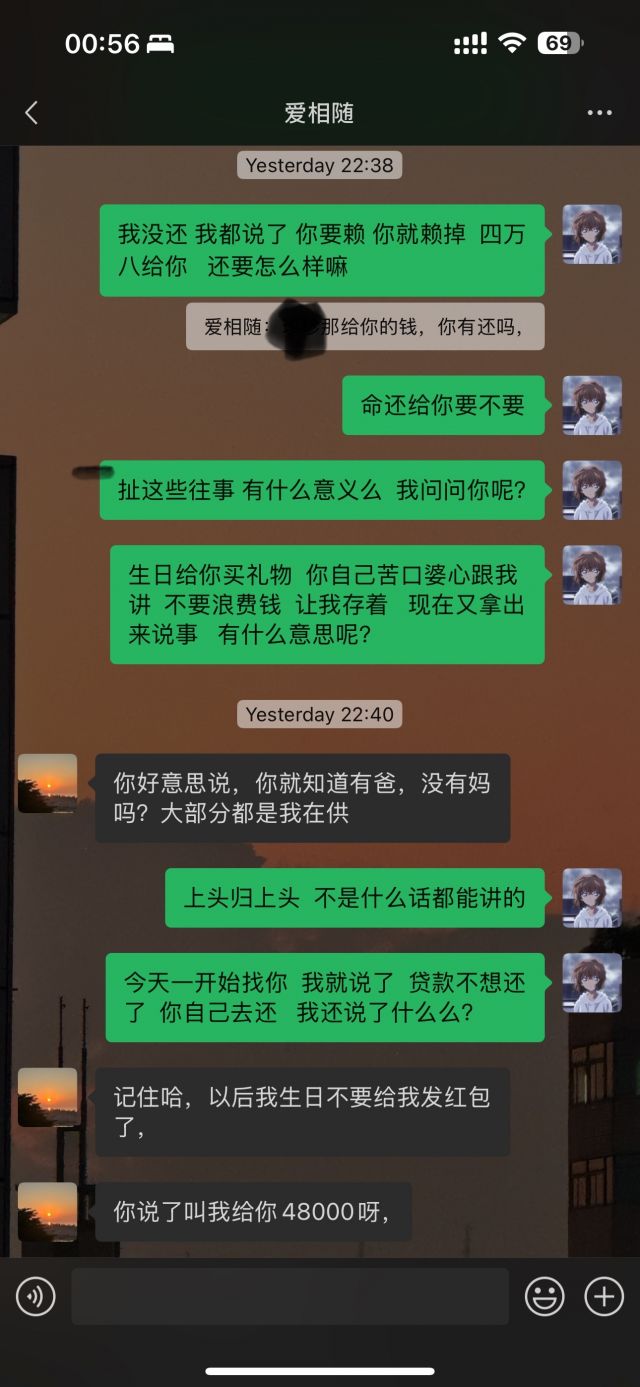Image resolution: width=640 pixels, height=1387 pixels.
Task: Go back to the chat list
Action: (31, 113)
